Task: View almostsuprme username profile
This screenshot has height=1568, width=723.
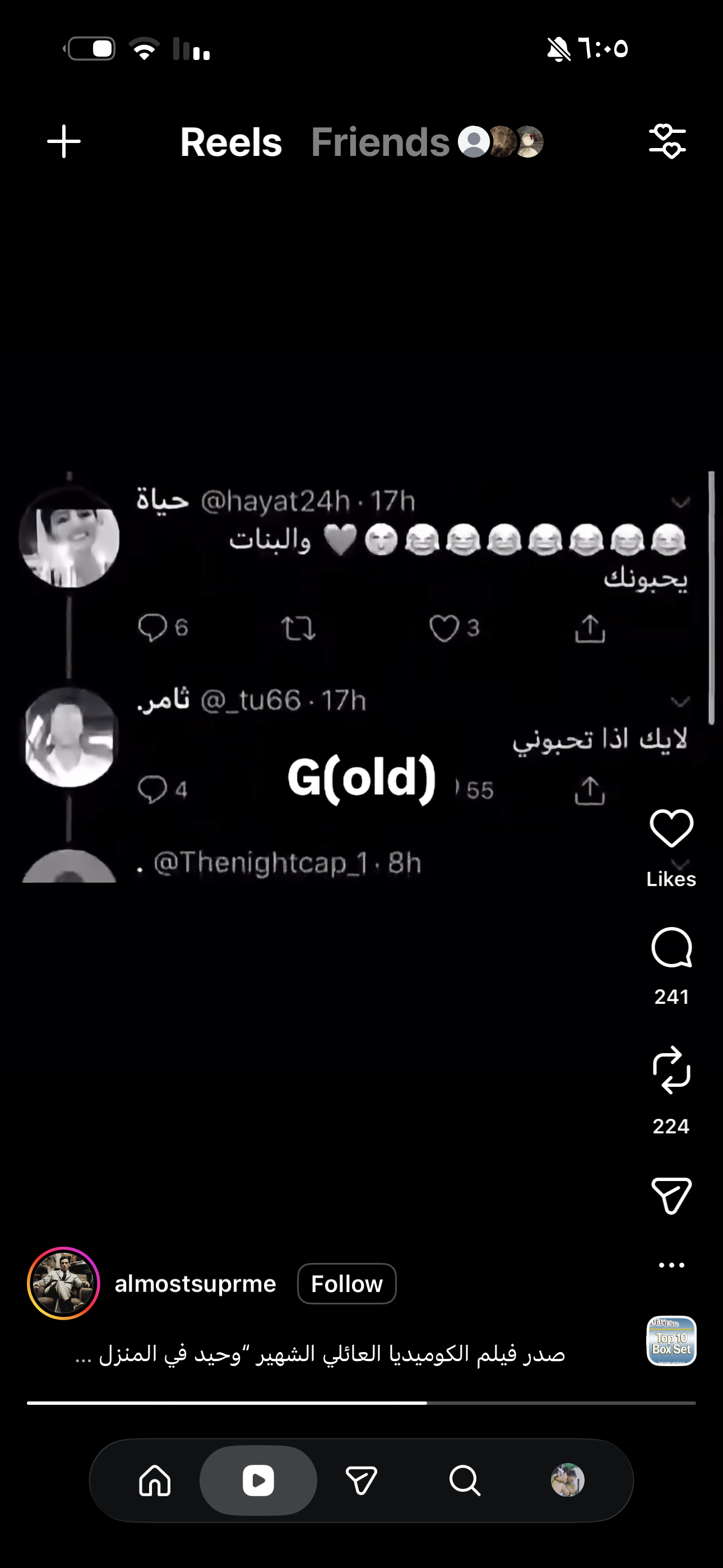Action: (196, 1284)
